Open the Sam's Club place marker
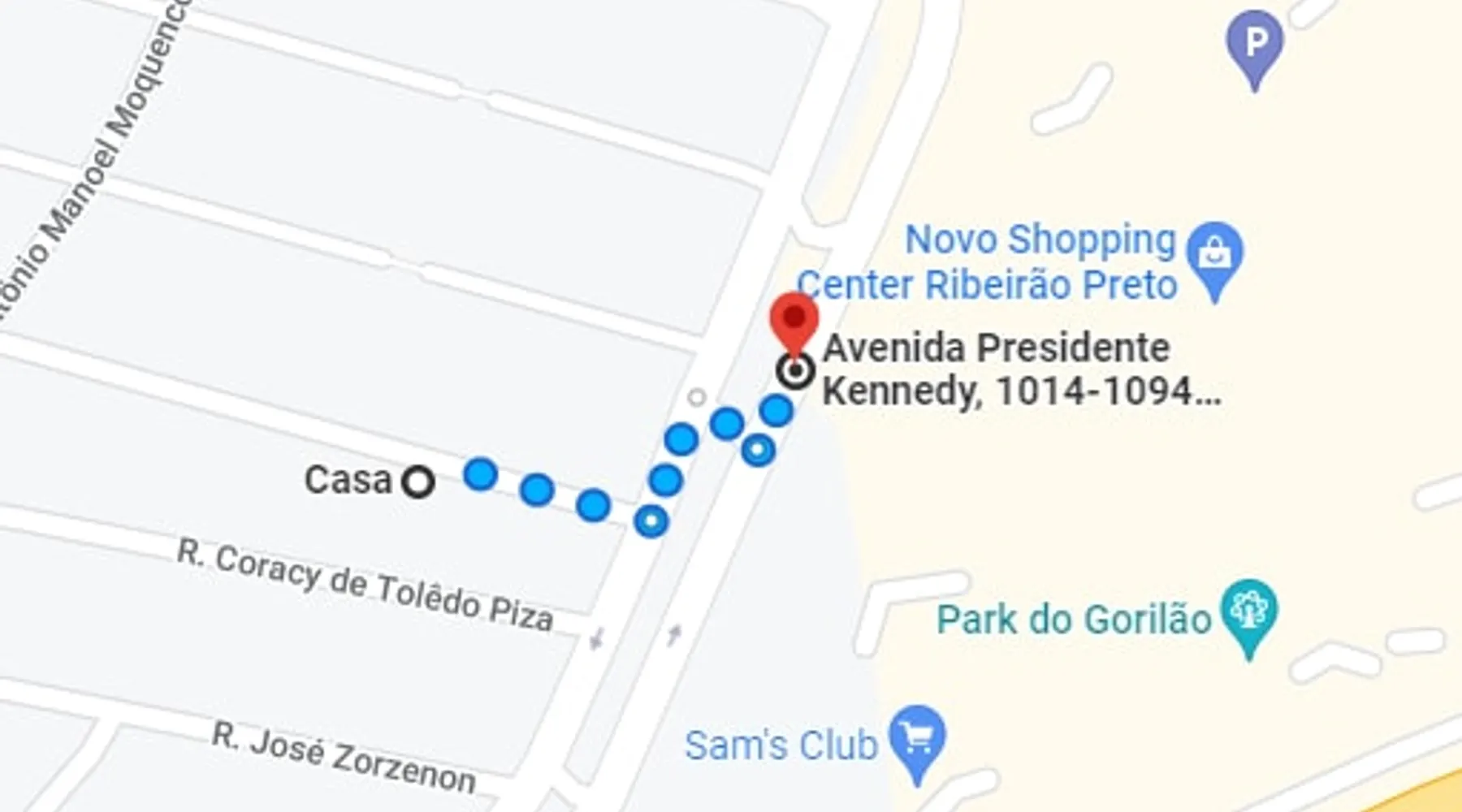 pyautogui.click(x=916, y=737)
